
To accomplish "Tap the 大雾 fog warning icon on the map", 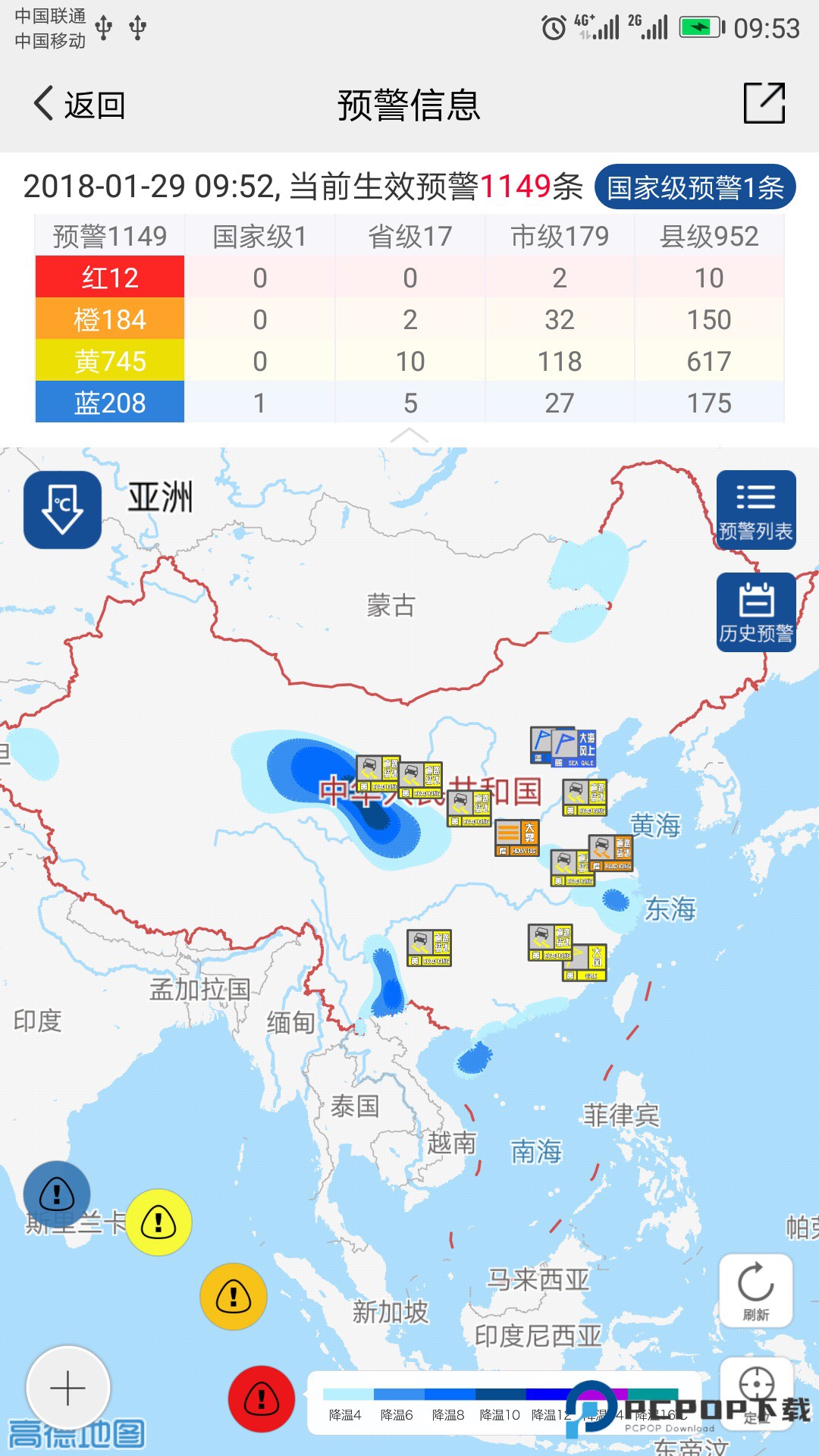I will pyautogui.click(x=516, y=838).
